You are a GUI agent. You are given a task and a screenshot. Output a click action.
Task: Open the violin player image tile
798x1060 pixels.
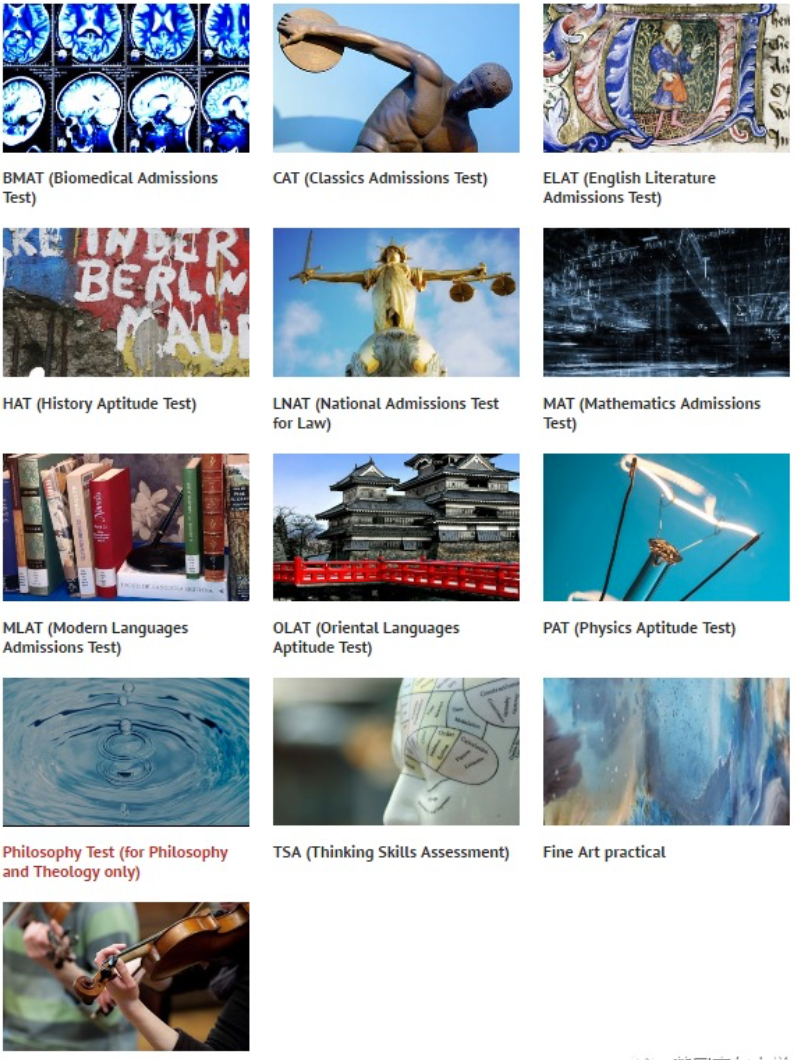pos(125,976)
